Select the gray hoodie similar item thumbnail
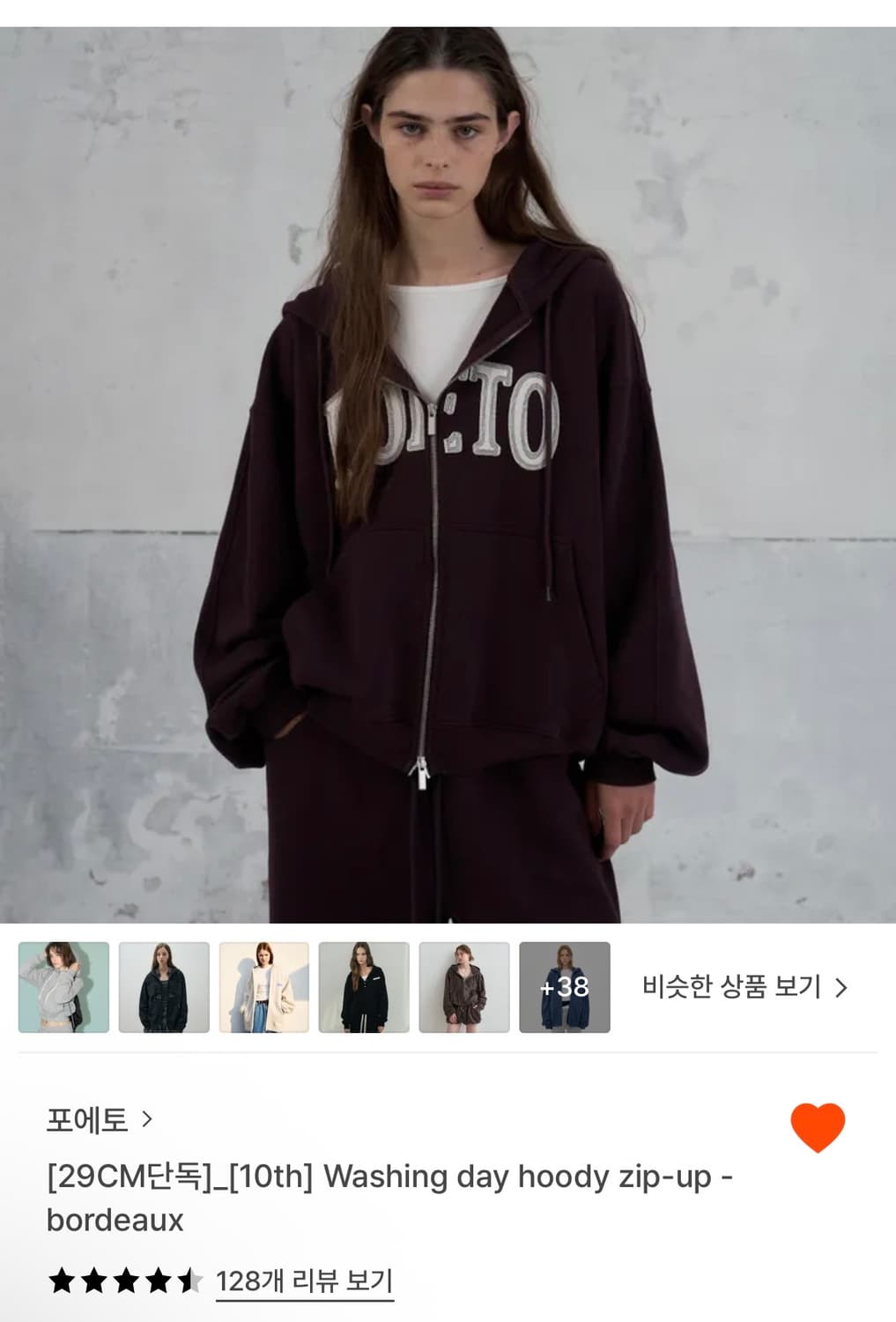The height and width of the screenshot is (1322, 896). tap(63, 987)
